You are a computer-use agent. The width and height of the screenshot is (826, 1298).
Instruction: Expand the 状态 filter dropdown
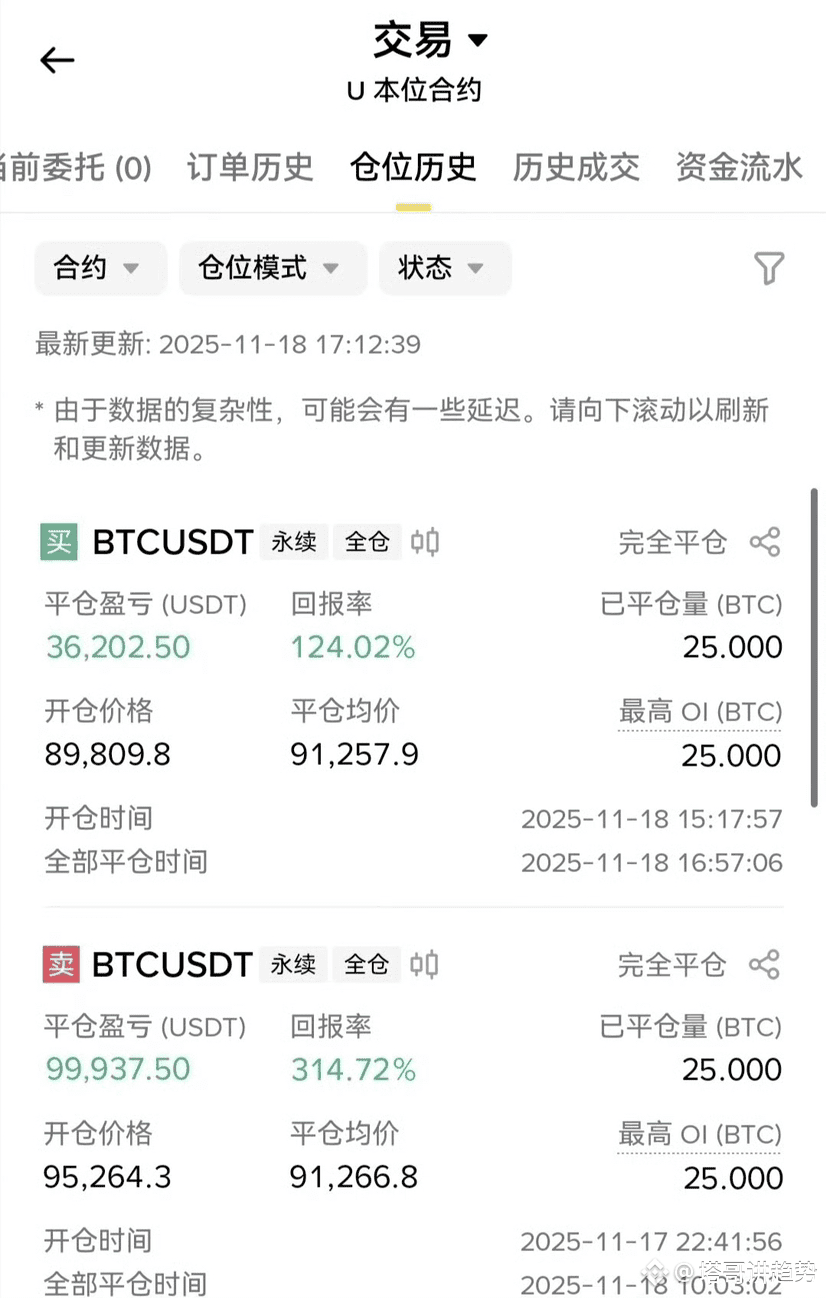click(x=444, y=268)
